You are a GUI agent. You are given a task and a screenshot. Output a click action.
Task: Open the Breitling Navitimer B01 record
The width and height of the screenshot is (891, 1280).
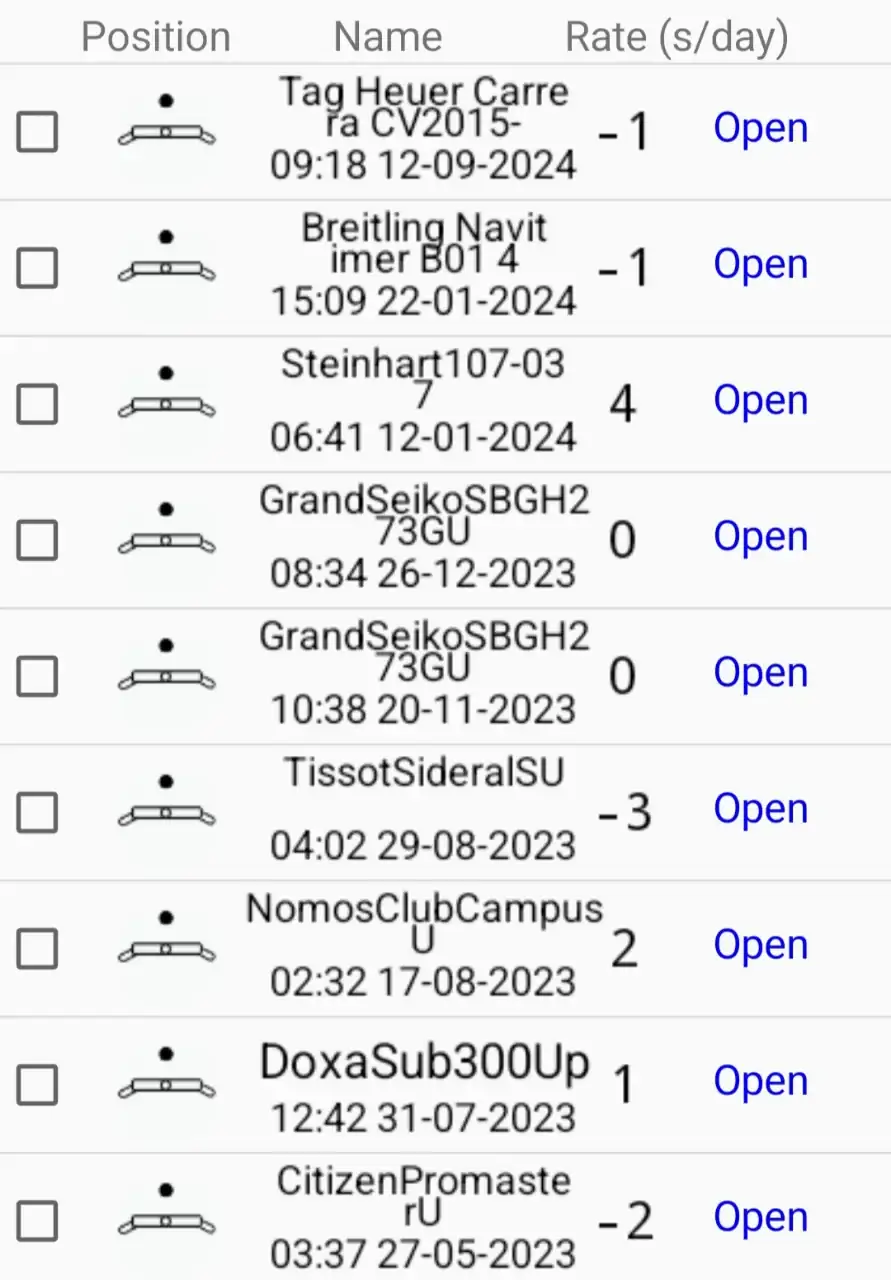coord(760,265)
